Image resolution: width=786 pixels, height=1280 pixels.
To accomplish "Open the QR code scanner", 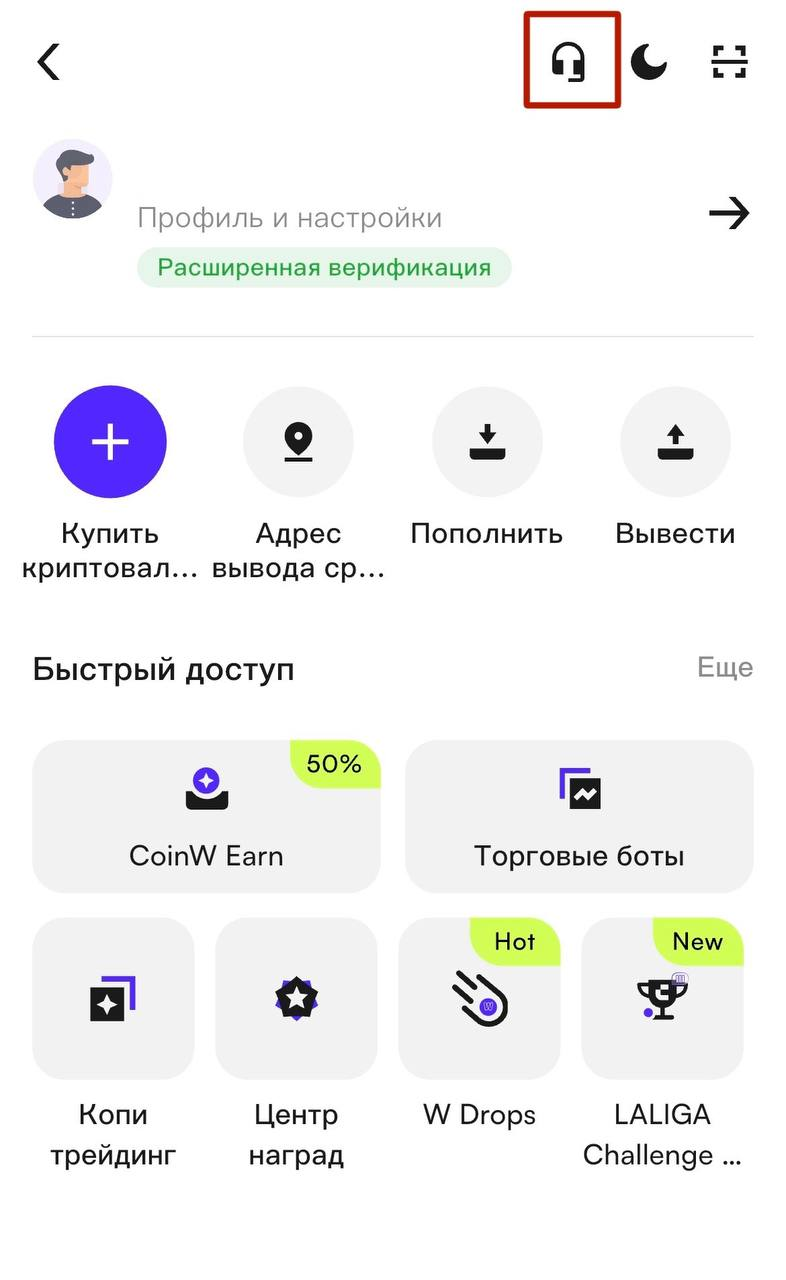I will click(x=730, y=62).
